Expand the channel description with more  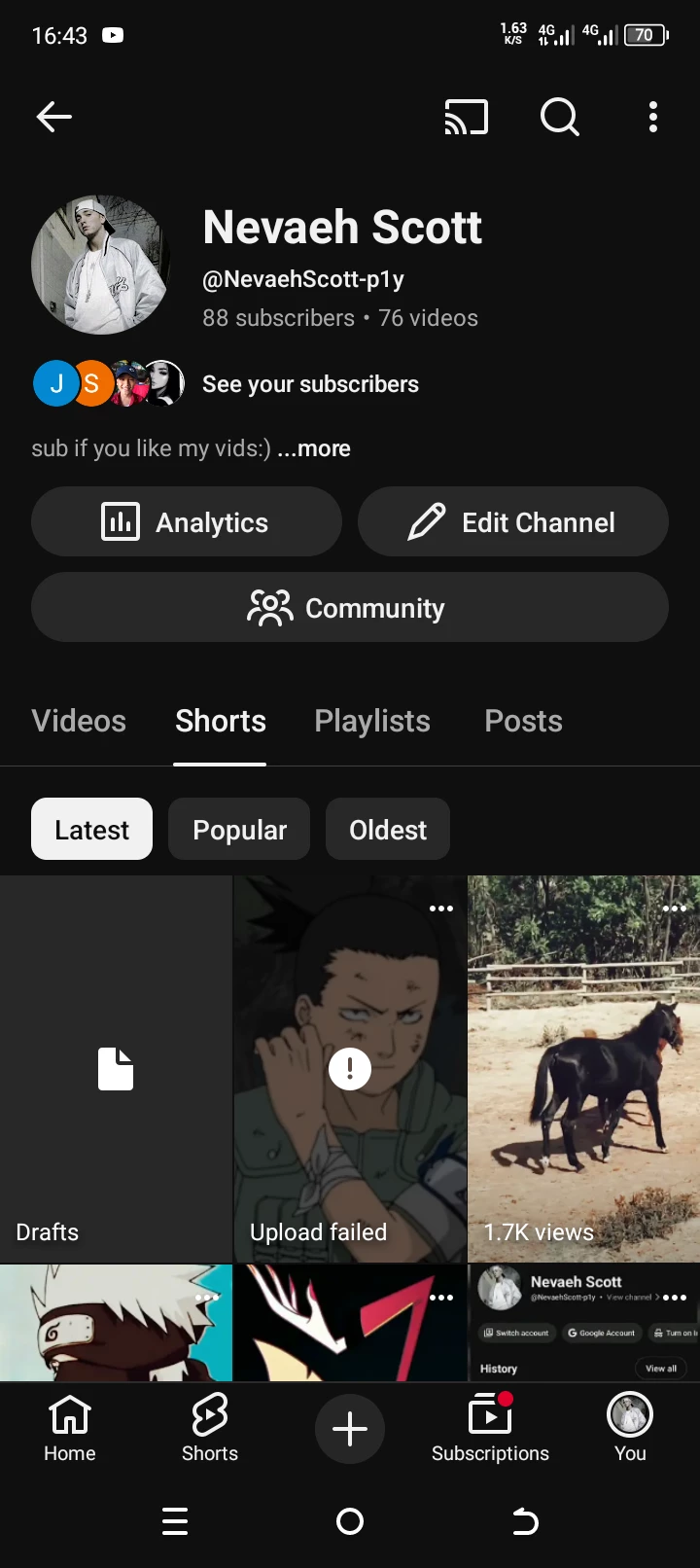coord(314,448)
